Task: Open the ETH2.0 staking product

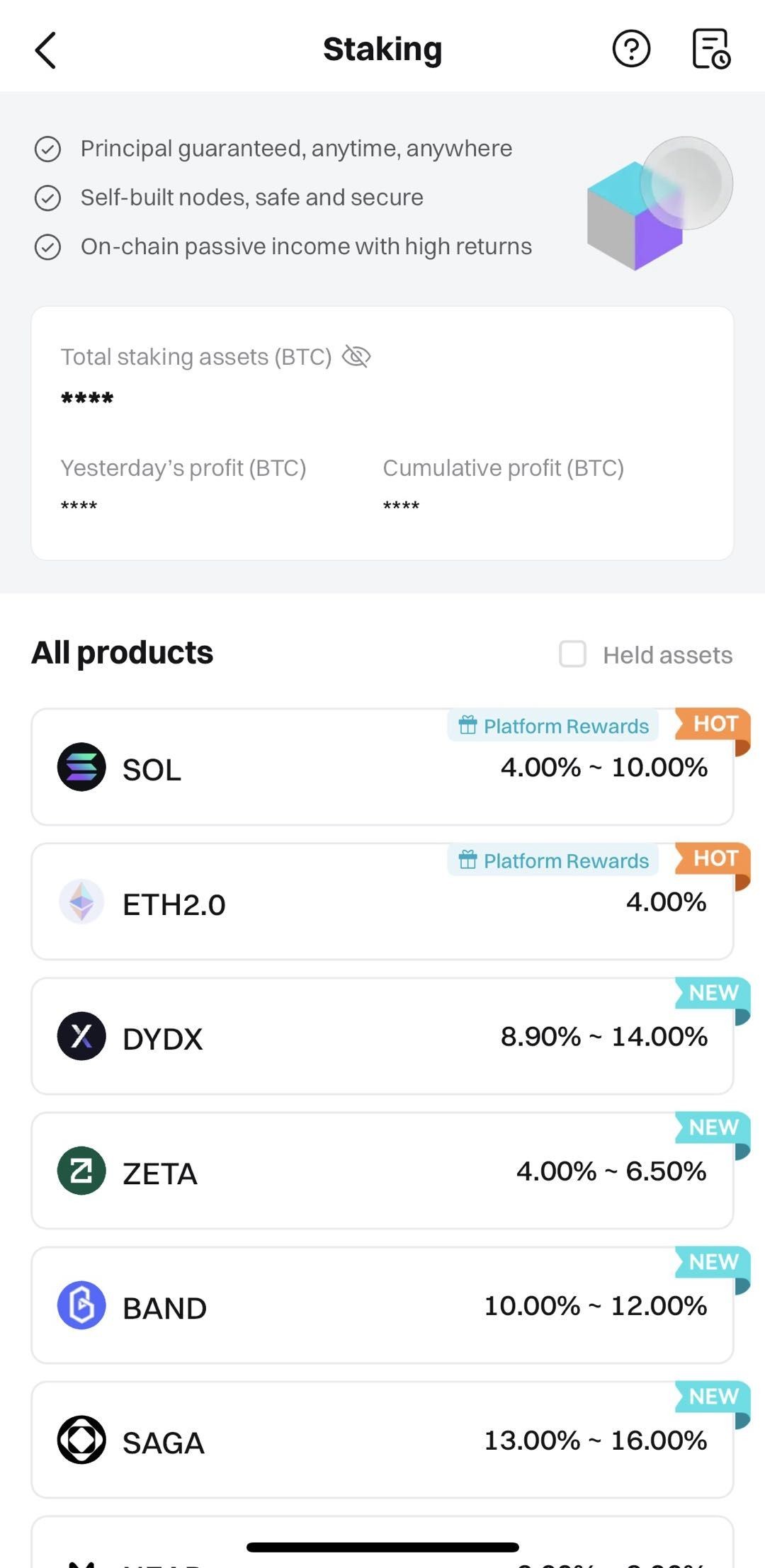Action: point(382,902)
